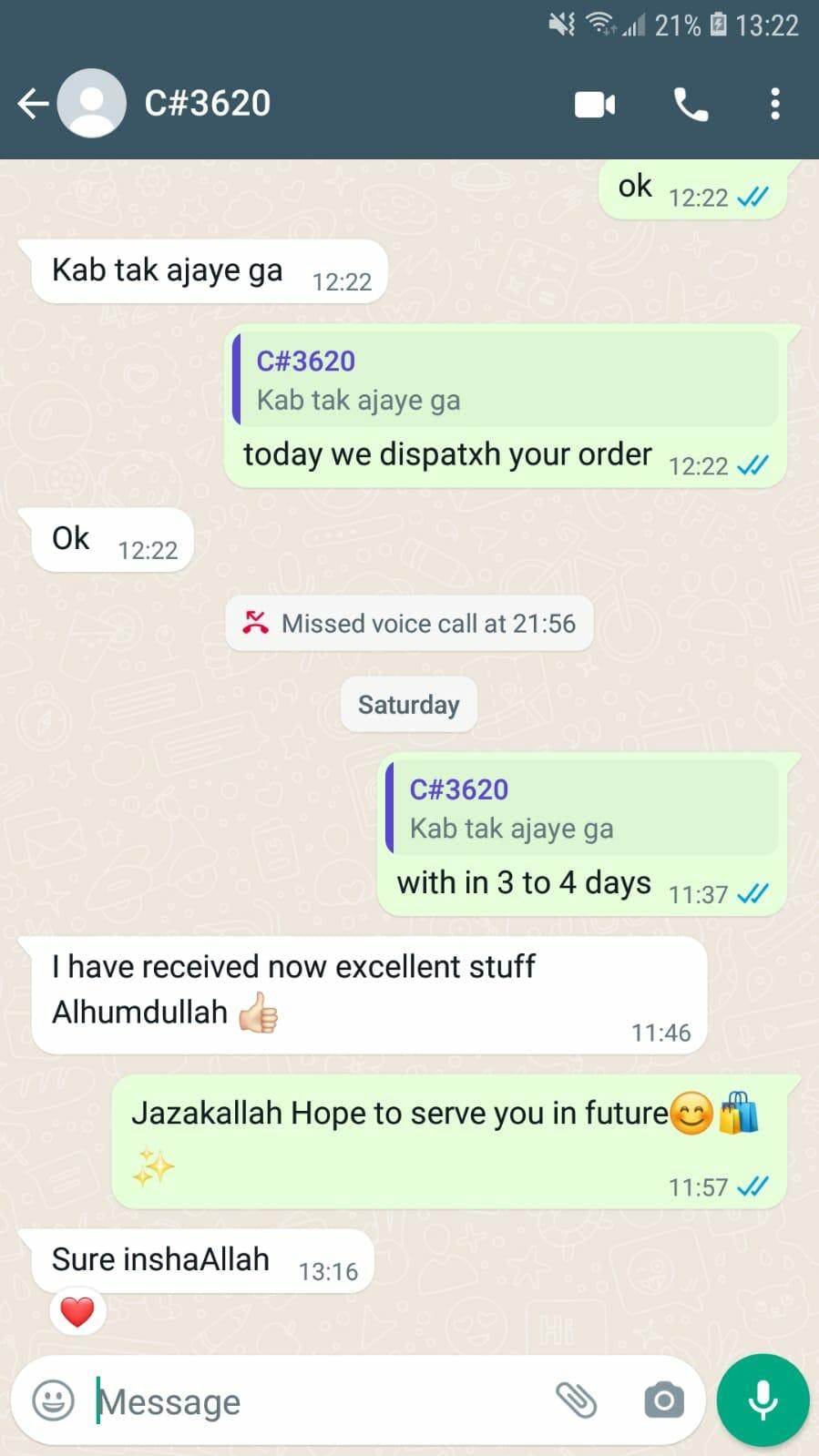Tap the missed voice call notice

click(409, 624)
